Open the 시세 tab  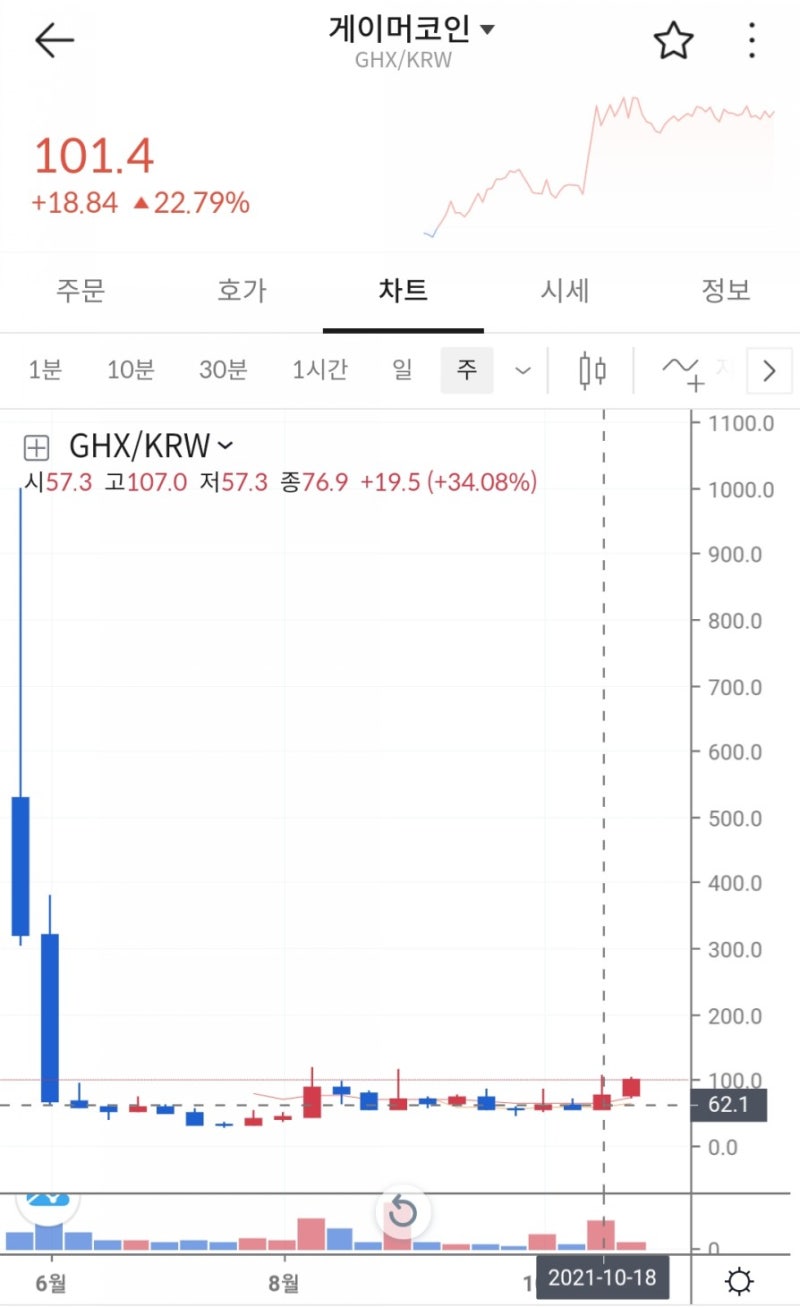click(564, 290)
